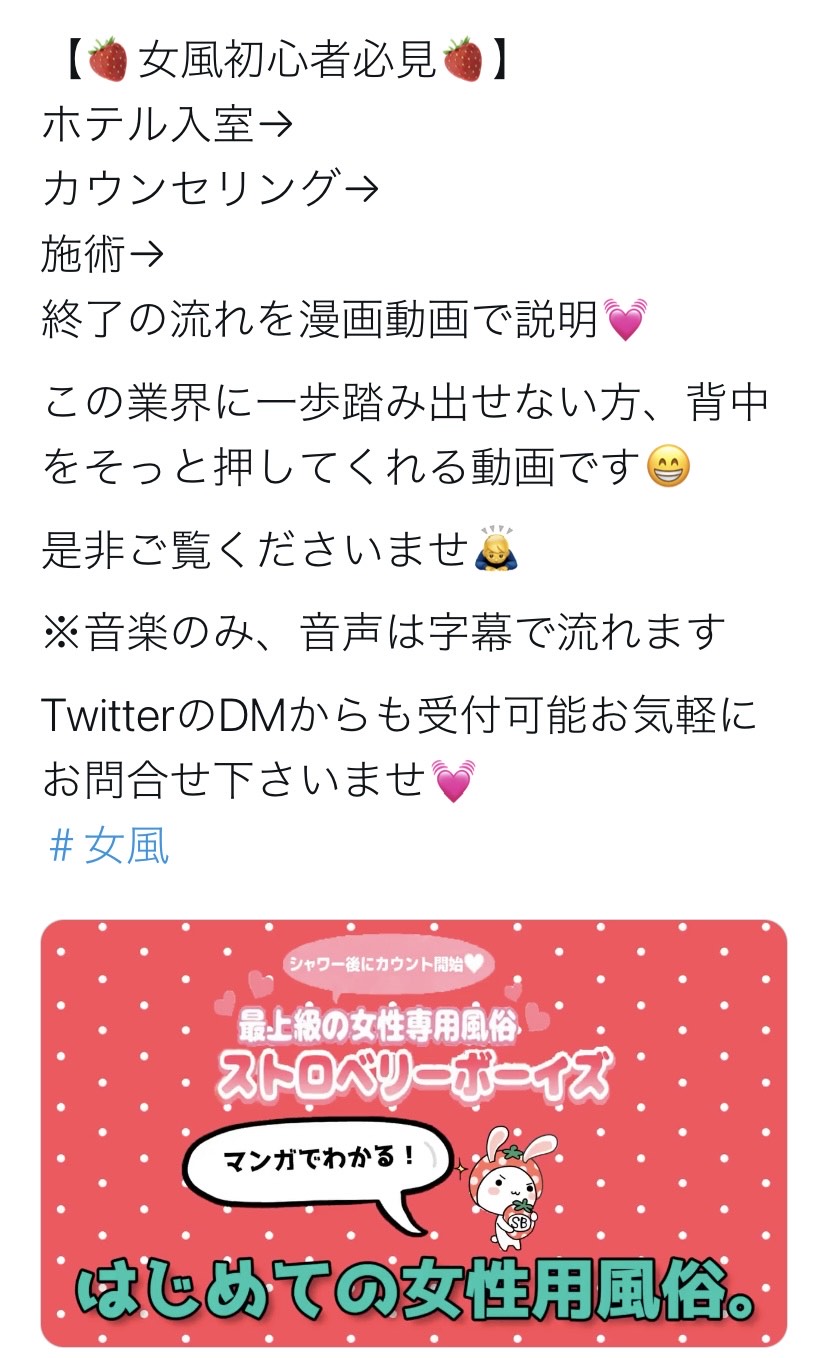Viewport: 828px width, 1358px height.
Task: Open the ストロベリーボーイズ manga video thumbnail
Action: (414, 1132)
